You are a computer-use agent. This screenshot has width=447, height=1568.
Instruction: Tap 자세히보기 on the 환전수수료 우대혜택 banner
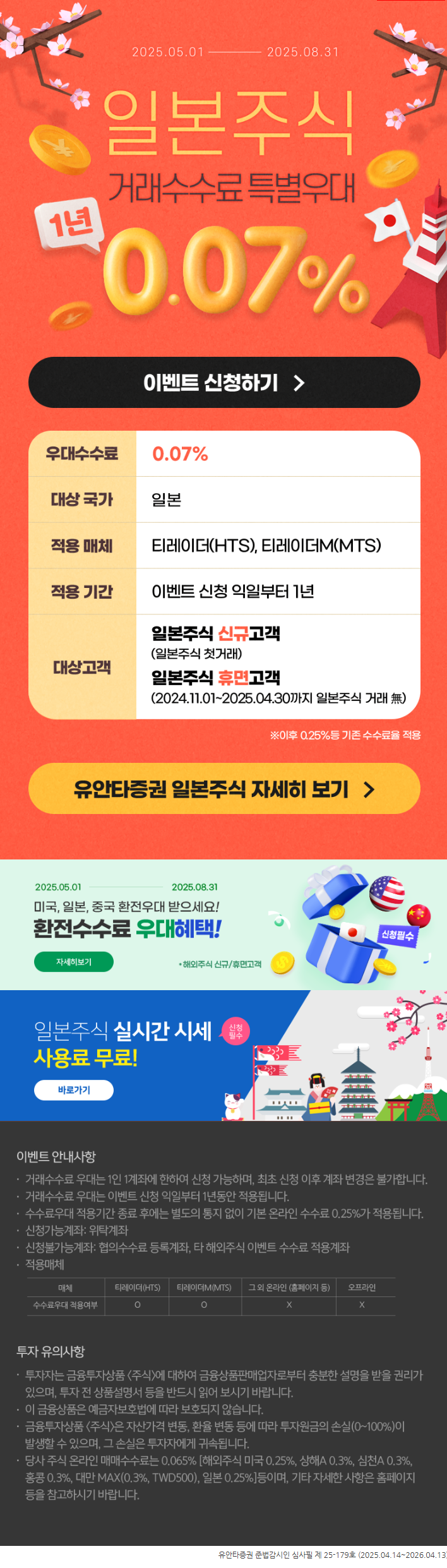point(74,962)
